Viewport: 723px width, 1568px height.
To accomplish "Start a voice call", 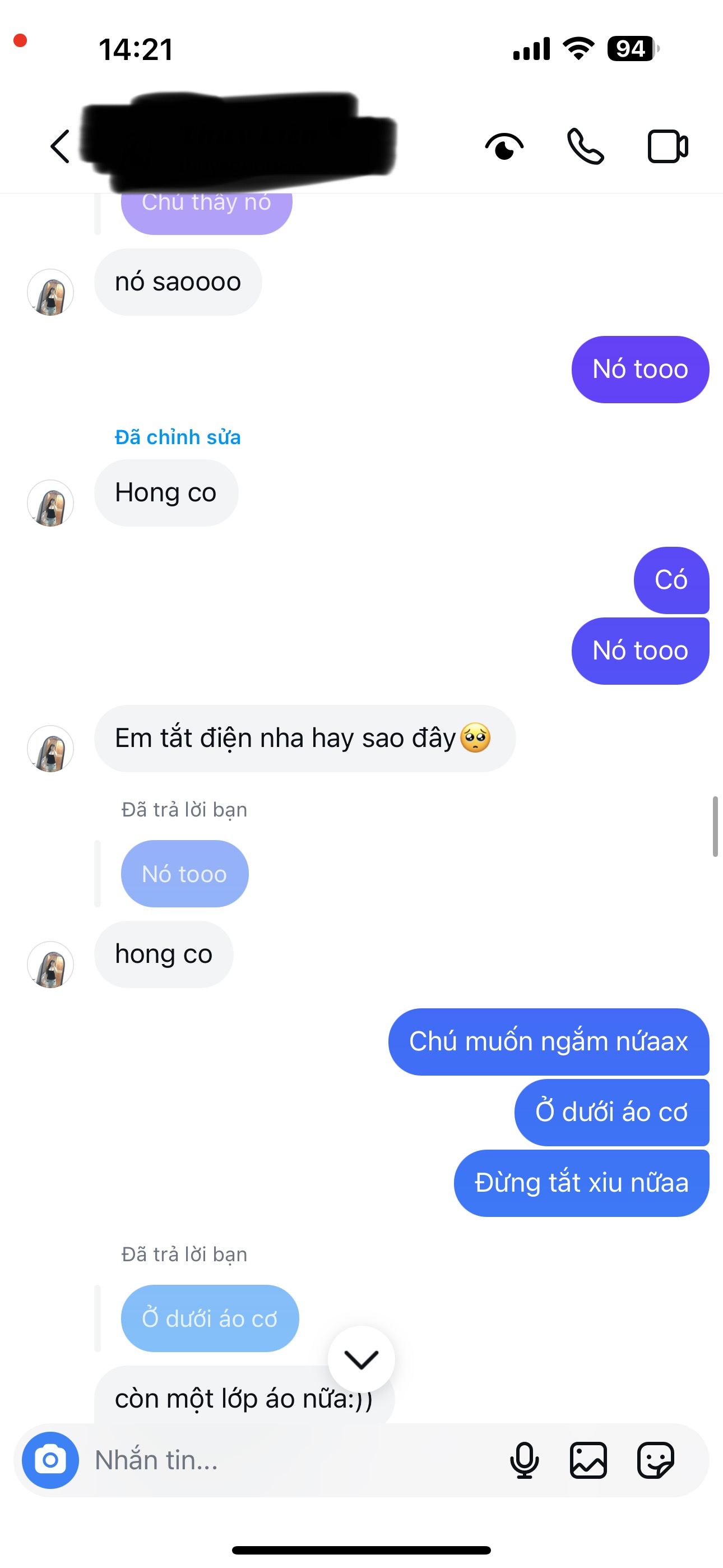I will [586, 147].
